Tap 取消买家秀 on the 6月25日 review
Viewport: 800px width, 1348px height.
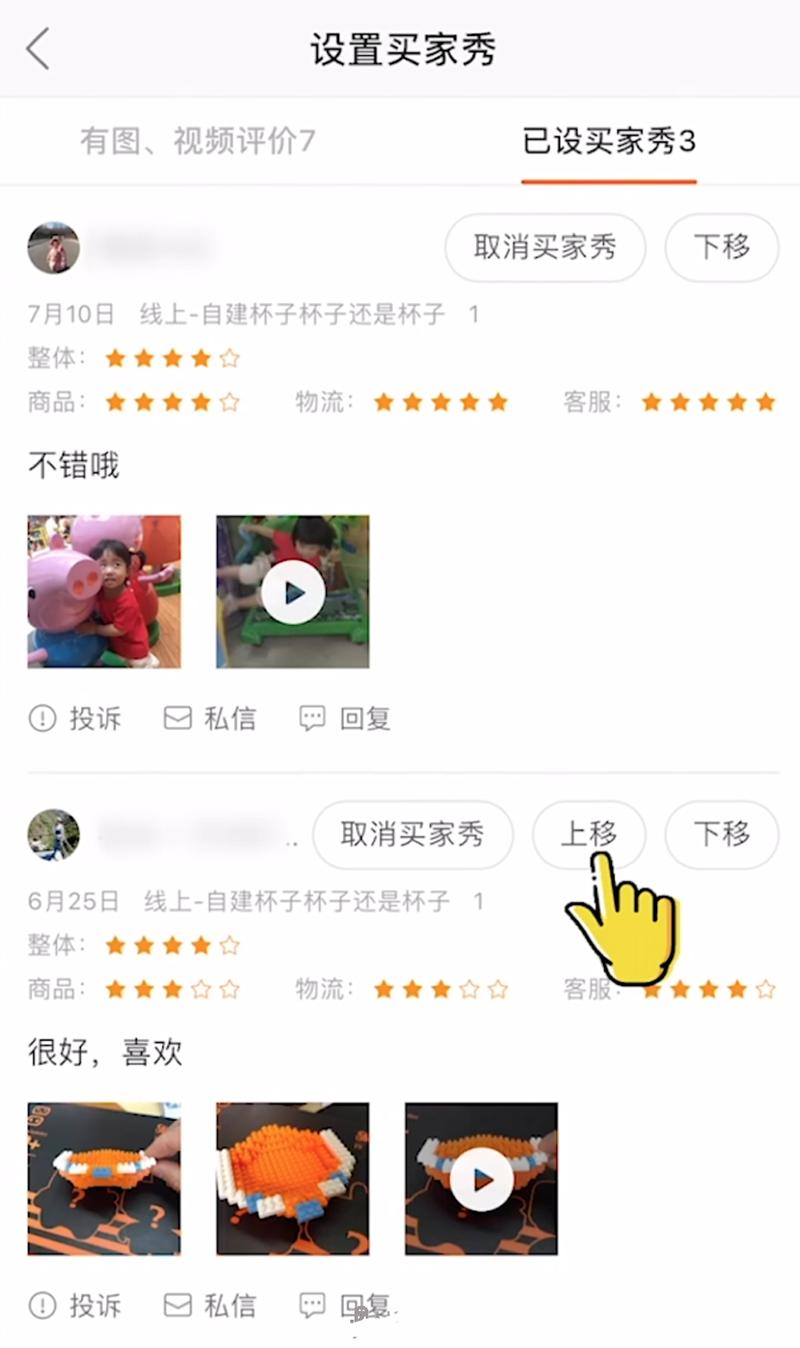413,834
